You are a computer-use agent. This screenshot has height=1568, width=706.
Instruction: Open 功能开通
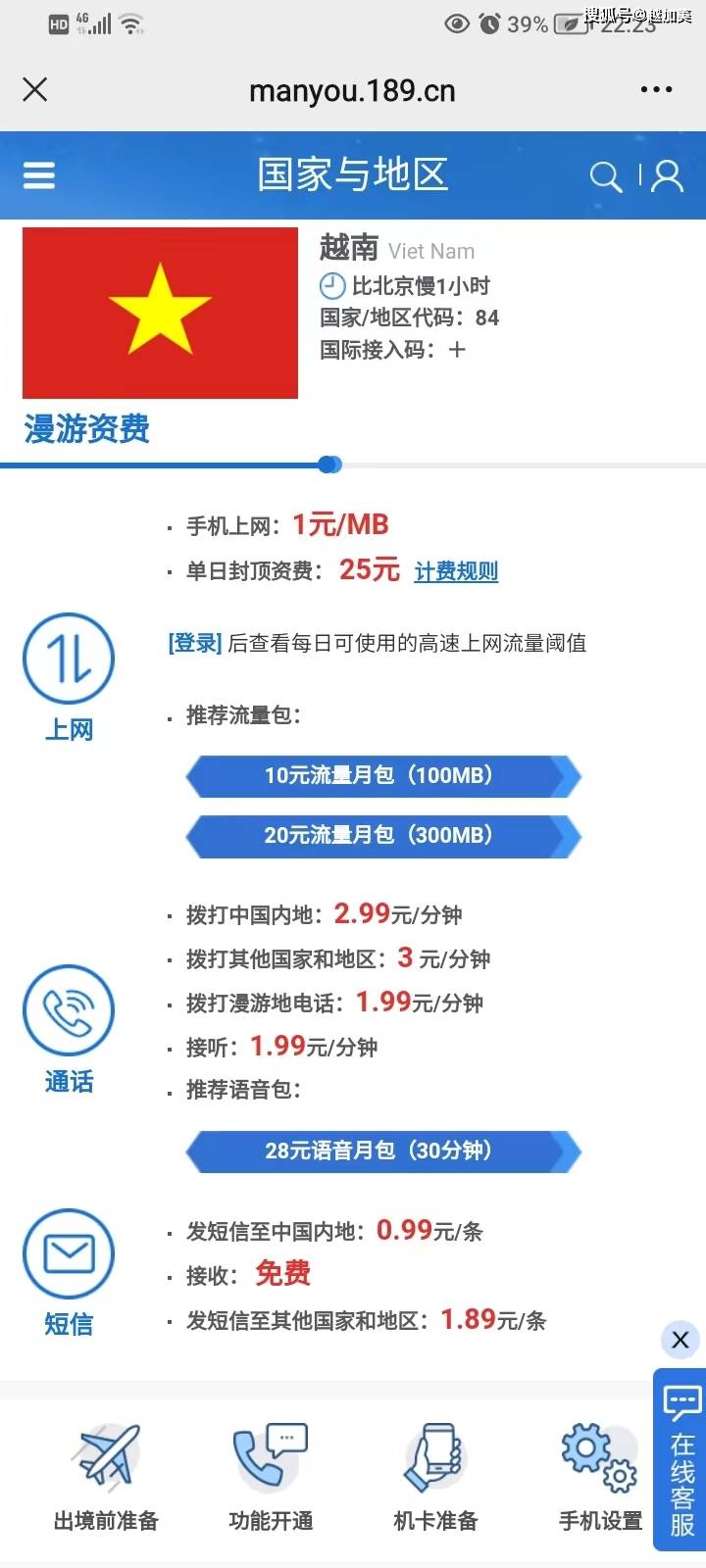click(271, 1478)
